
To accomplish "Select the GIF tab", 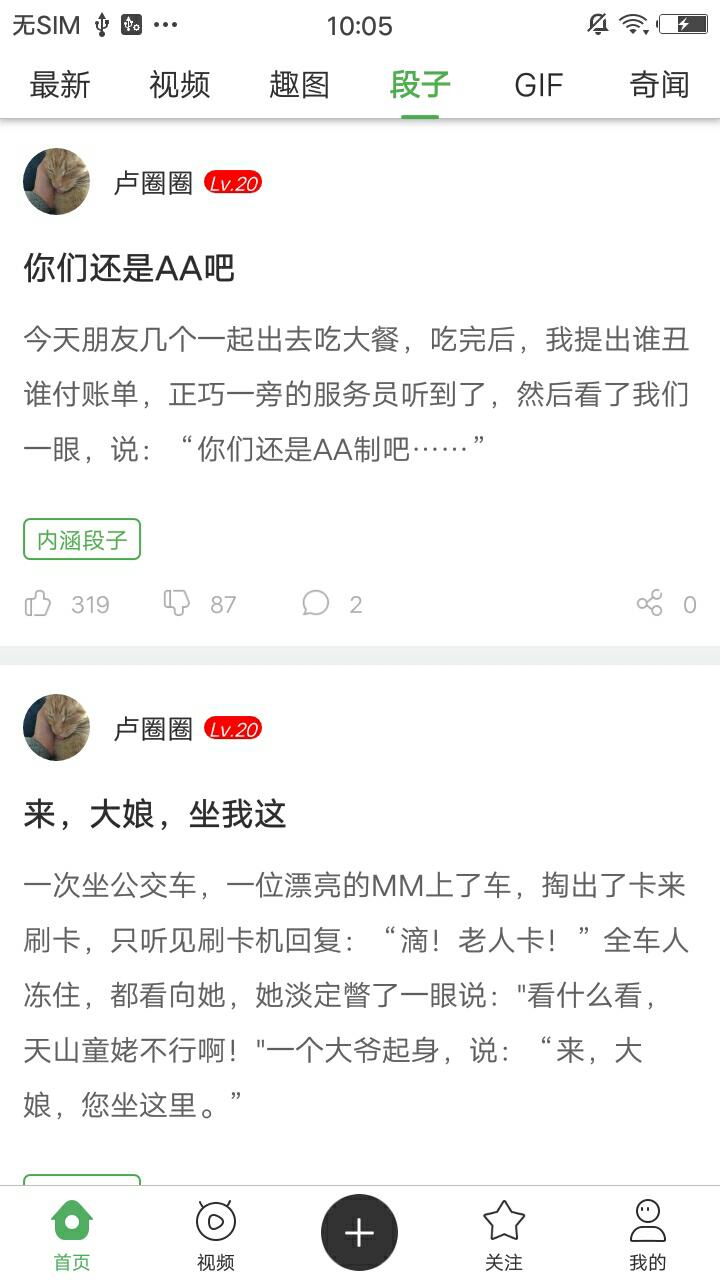I will (539, 85).
